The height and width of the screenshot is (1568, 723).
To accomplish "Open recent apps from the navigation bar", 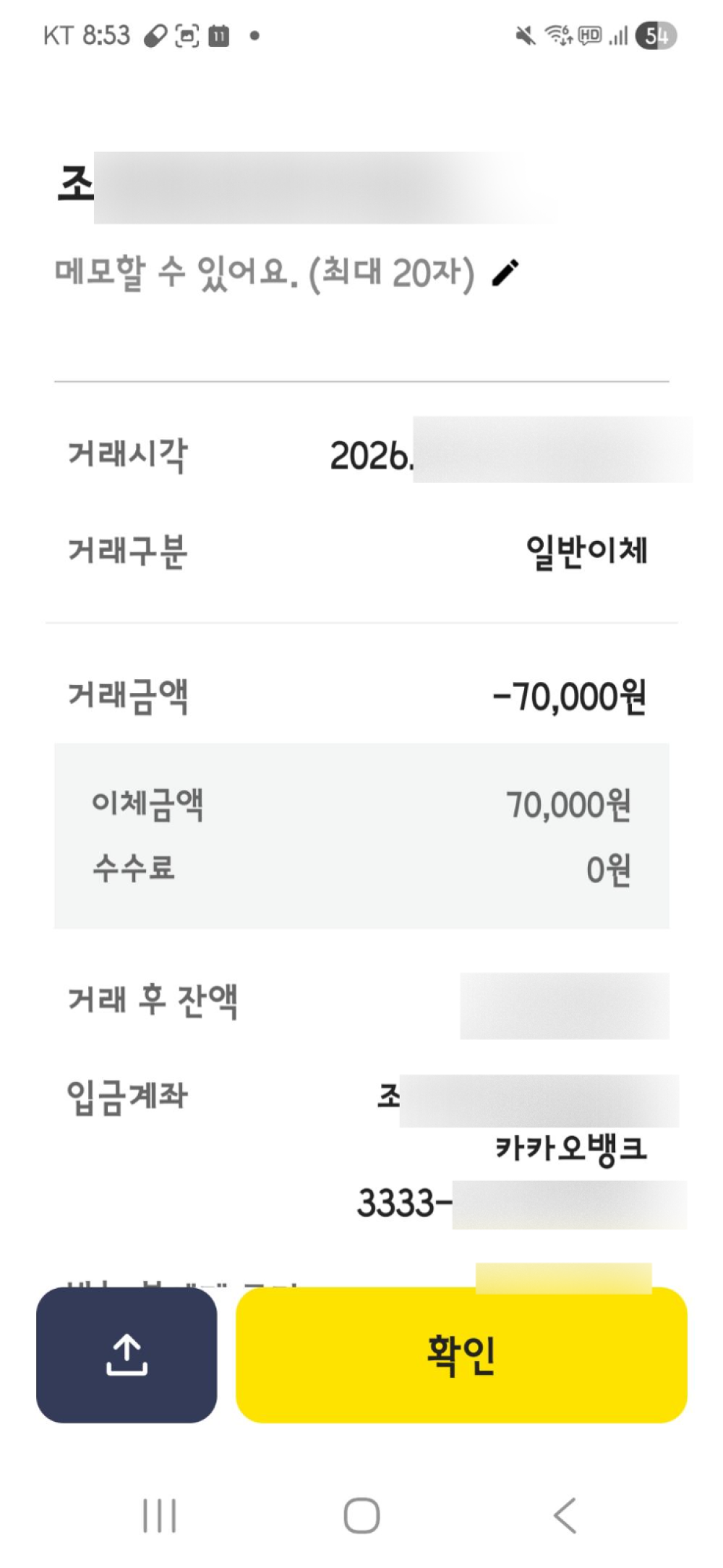I will coord(159,1515).
